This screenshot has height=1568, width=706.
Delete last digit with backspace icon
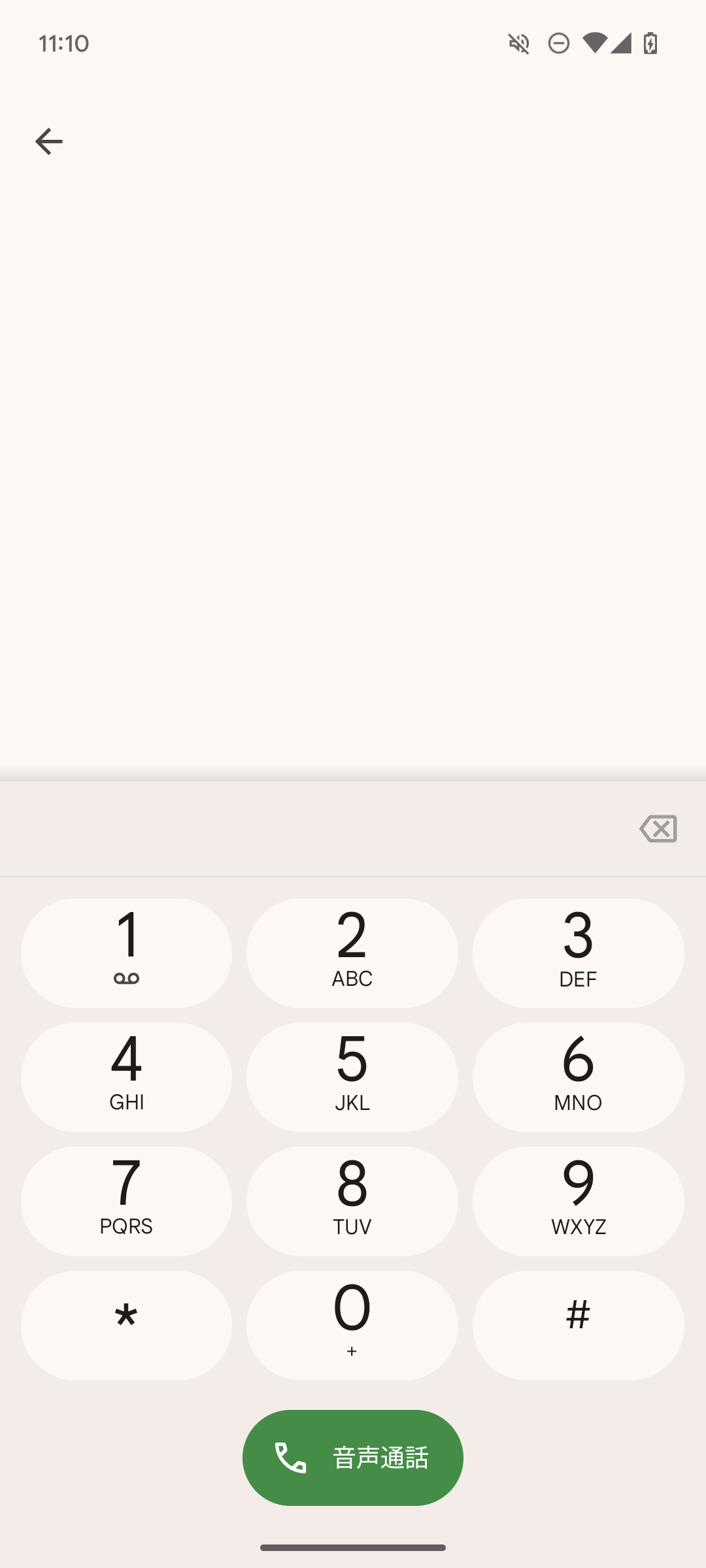(x=658, y=829)
